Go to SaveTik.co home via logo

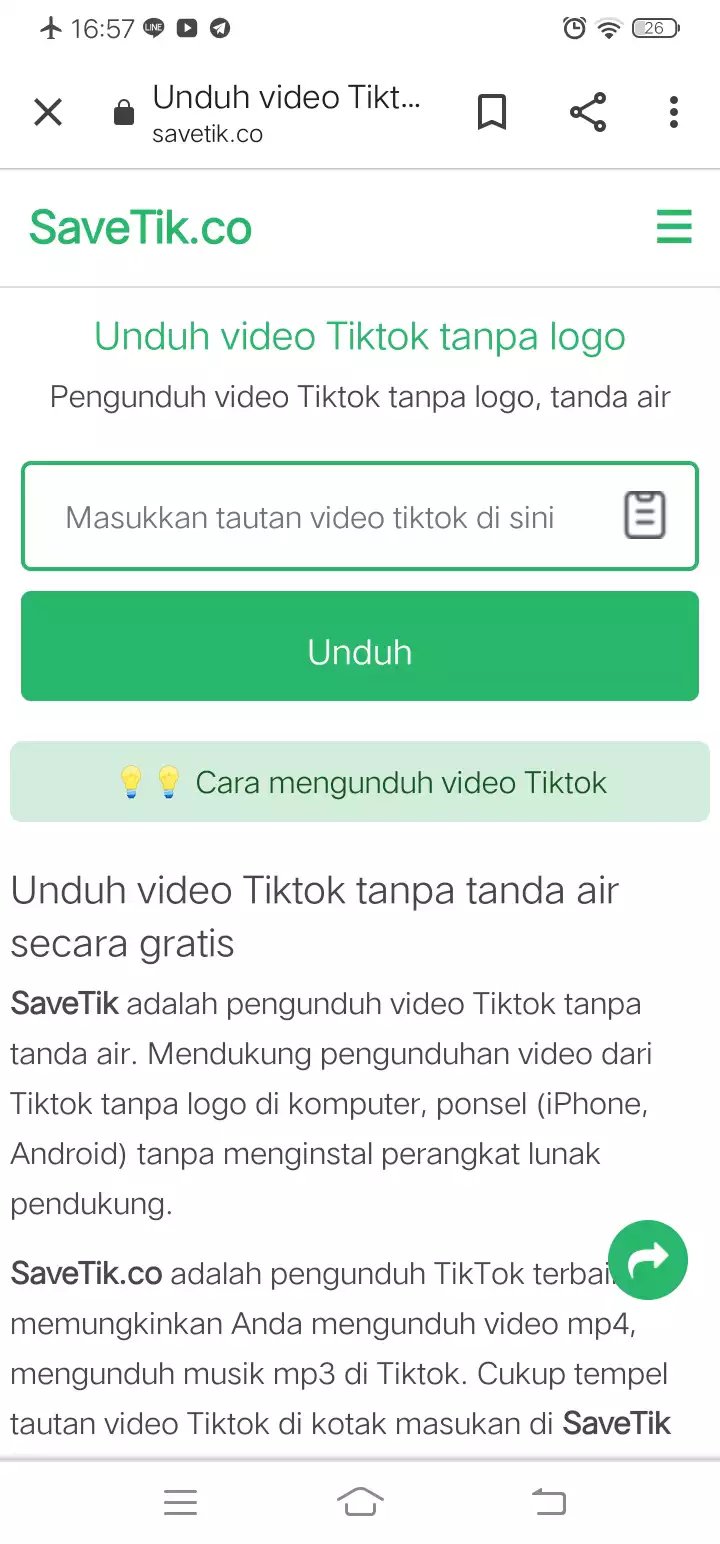click(x=140, y=227)
